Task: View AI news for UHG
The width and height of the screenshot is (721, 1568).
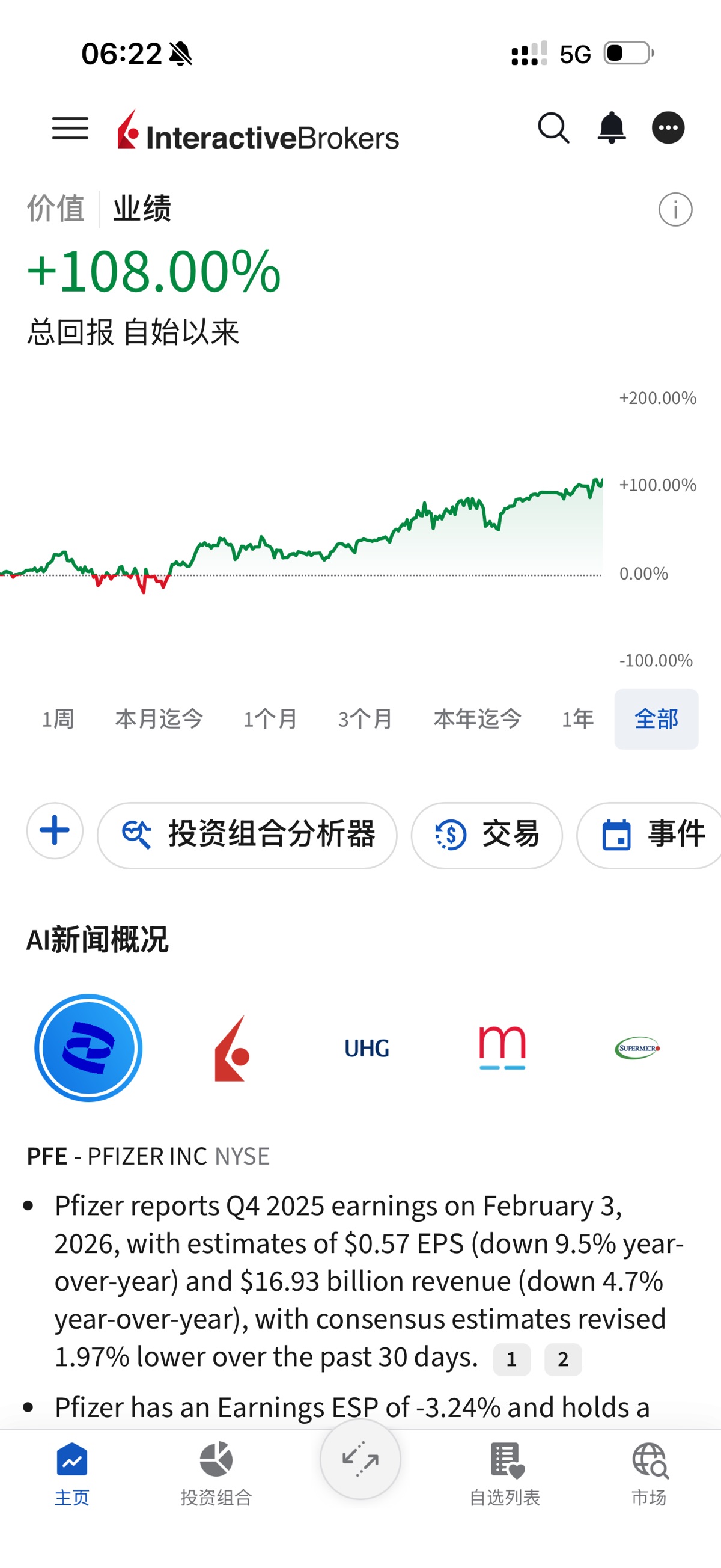Action: (367, 1048)
